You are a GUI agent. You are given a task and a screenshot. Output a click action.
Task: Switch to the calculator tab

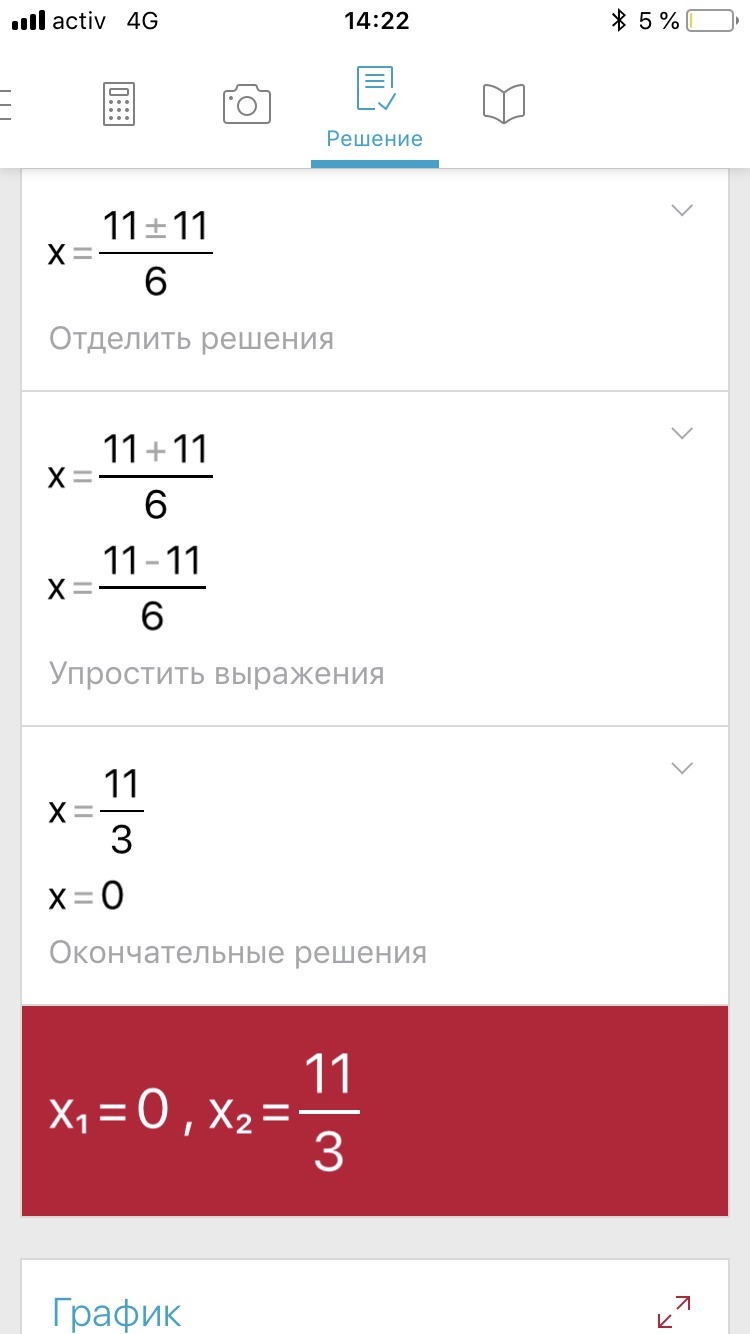(119, 104)
